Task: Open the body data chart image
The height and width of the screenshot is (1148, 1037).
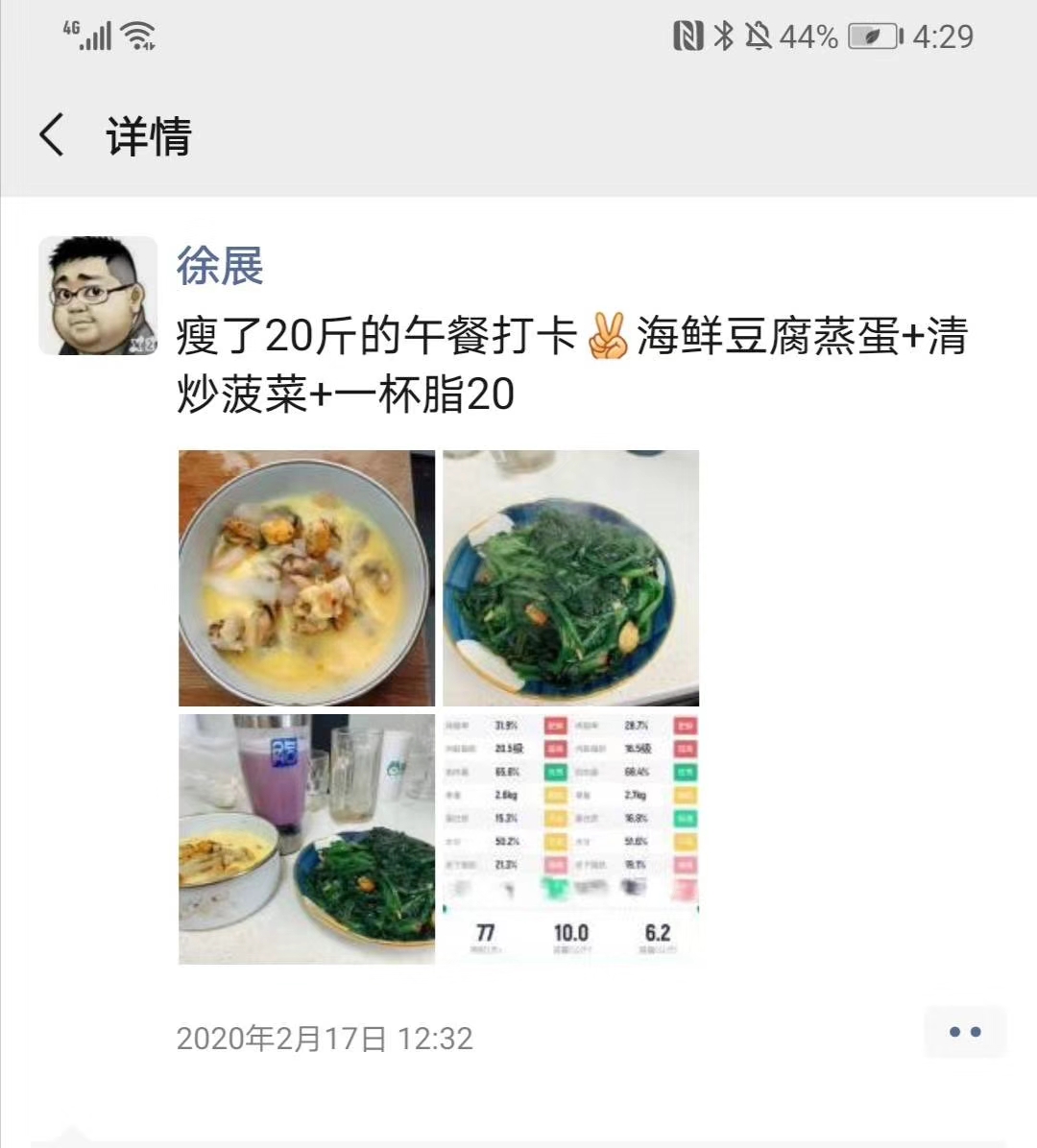Action: pos(570,839)
